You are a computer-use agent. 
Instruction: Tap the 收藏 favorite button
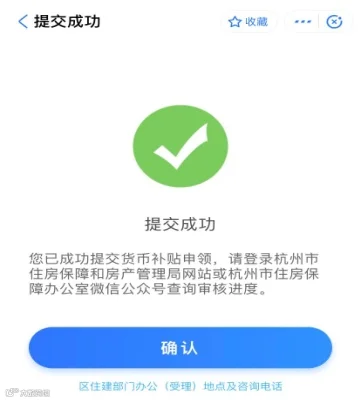tap(248, 22)
